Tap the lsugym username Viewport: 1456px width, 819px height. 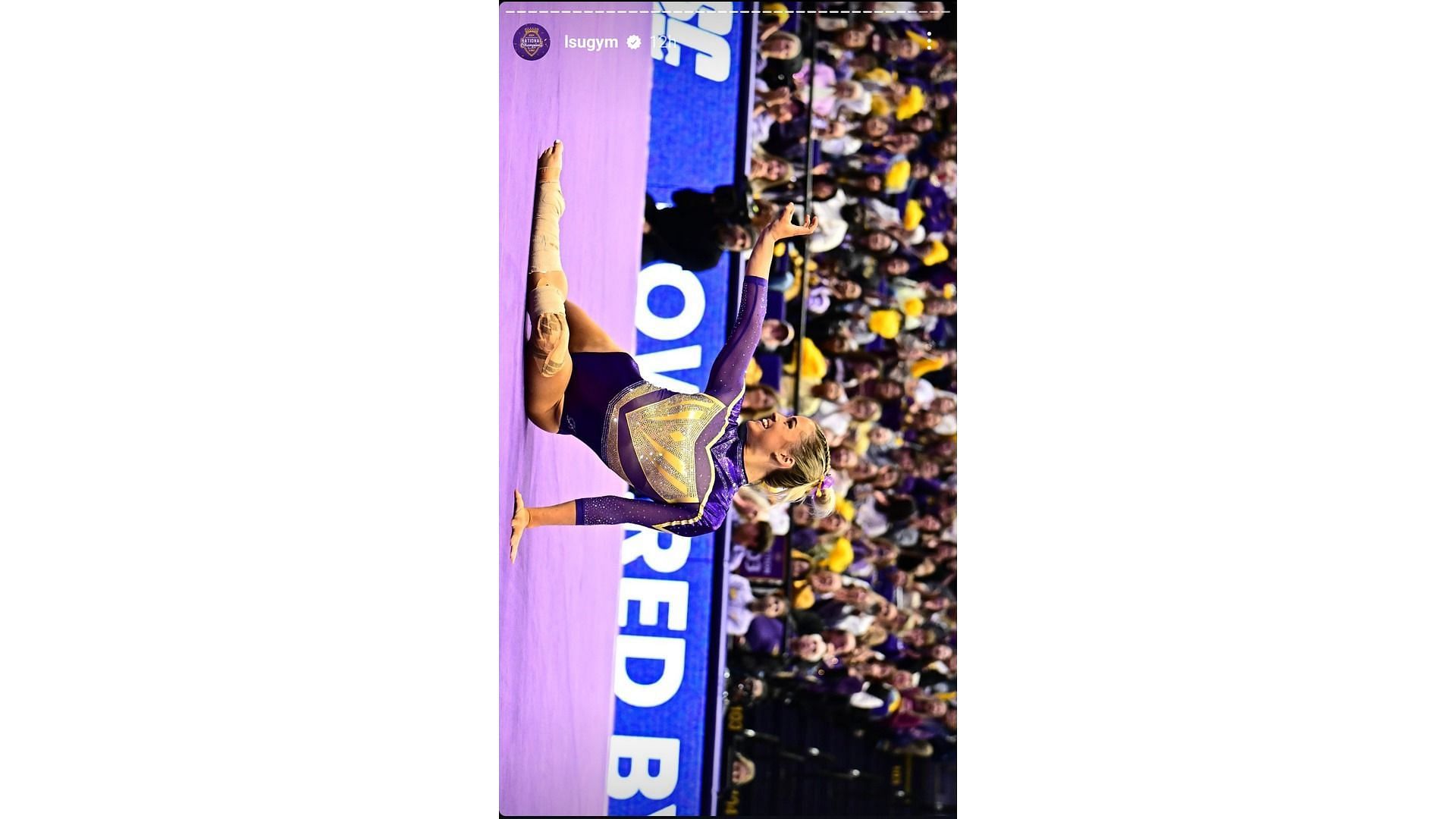point(591,42)
